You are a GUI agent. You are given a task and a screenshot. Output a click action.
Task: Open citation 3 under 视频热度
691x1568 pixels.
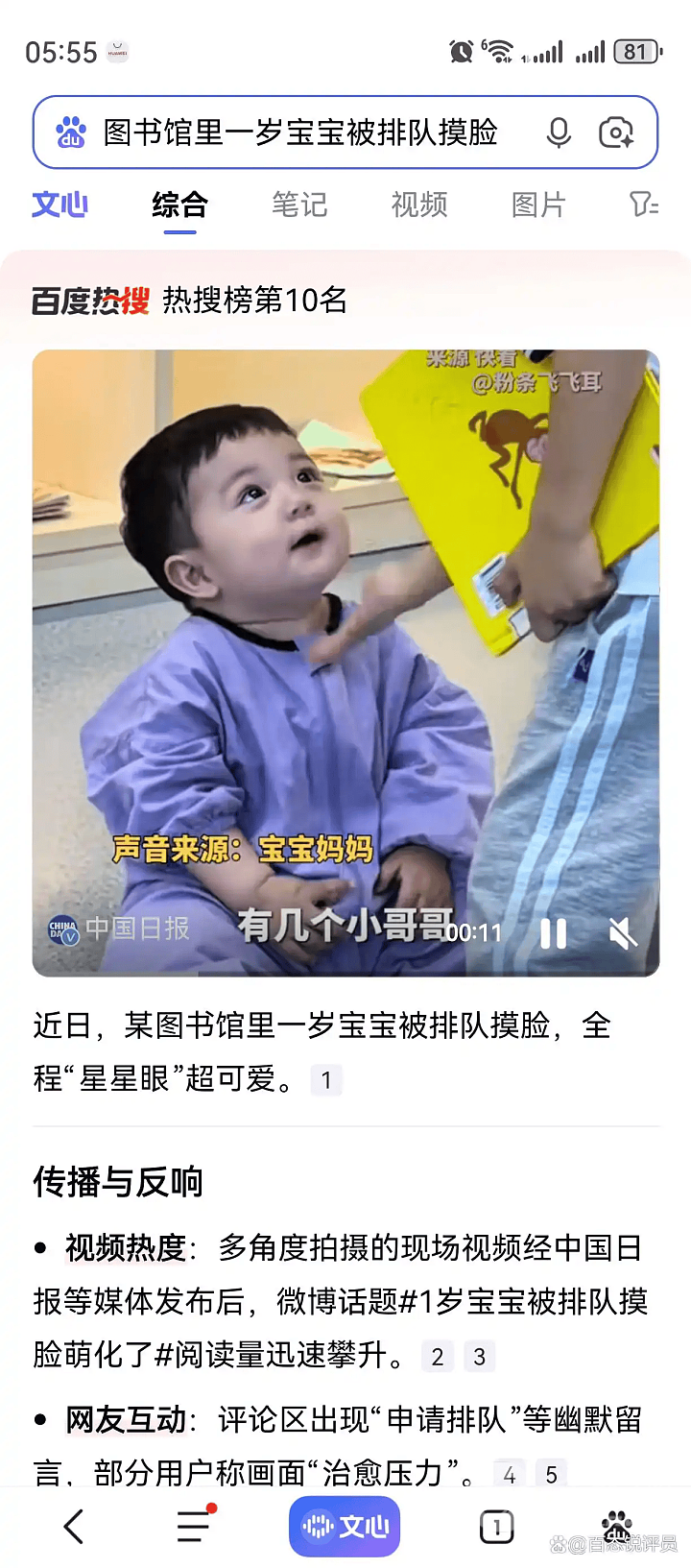pos(480,1357)
